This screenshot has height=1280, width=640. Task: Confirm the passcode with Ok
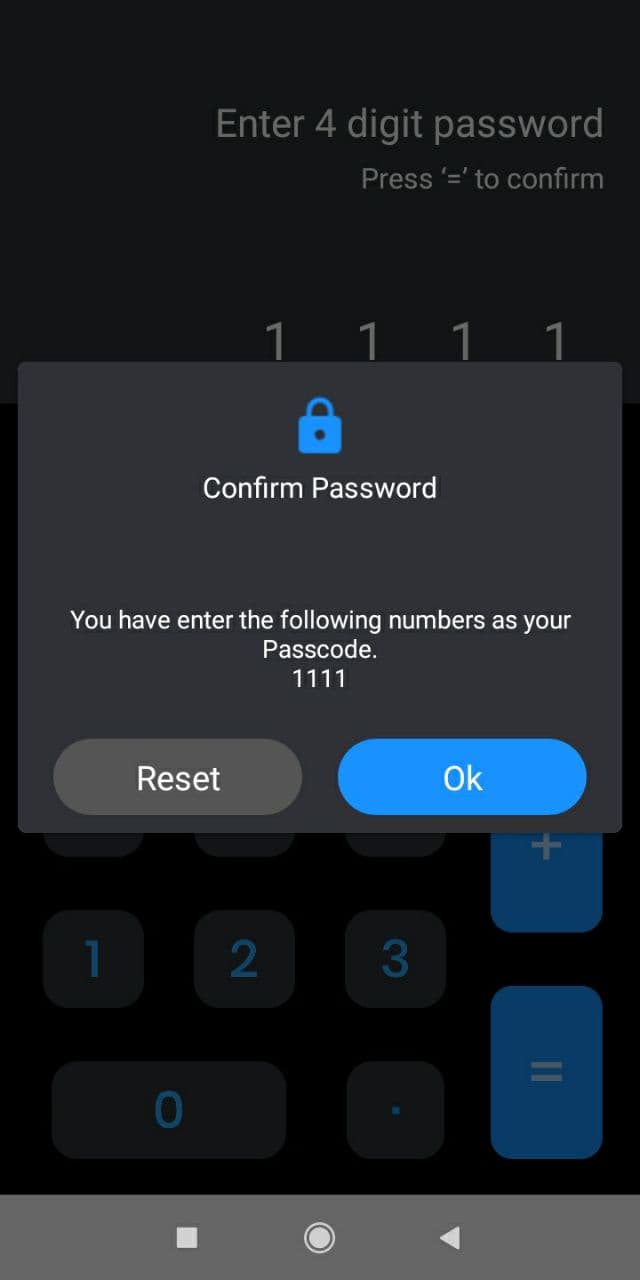coord(462,777)
